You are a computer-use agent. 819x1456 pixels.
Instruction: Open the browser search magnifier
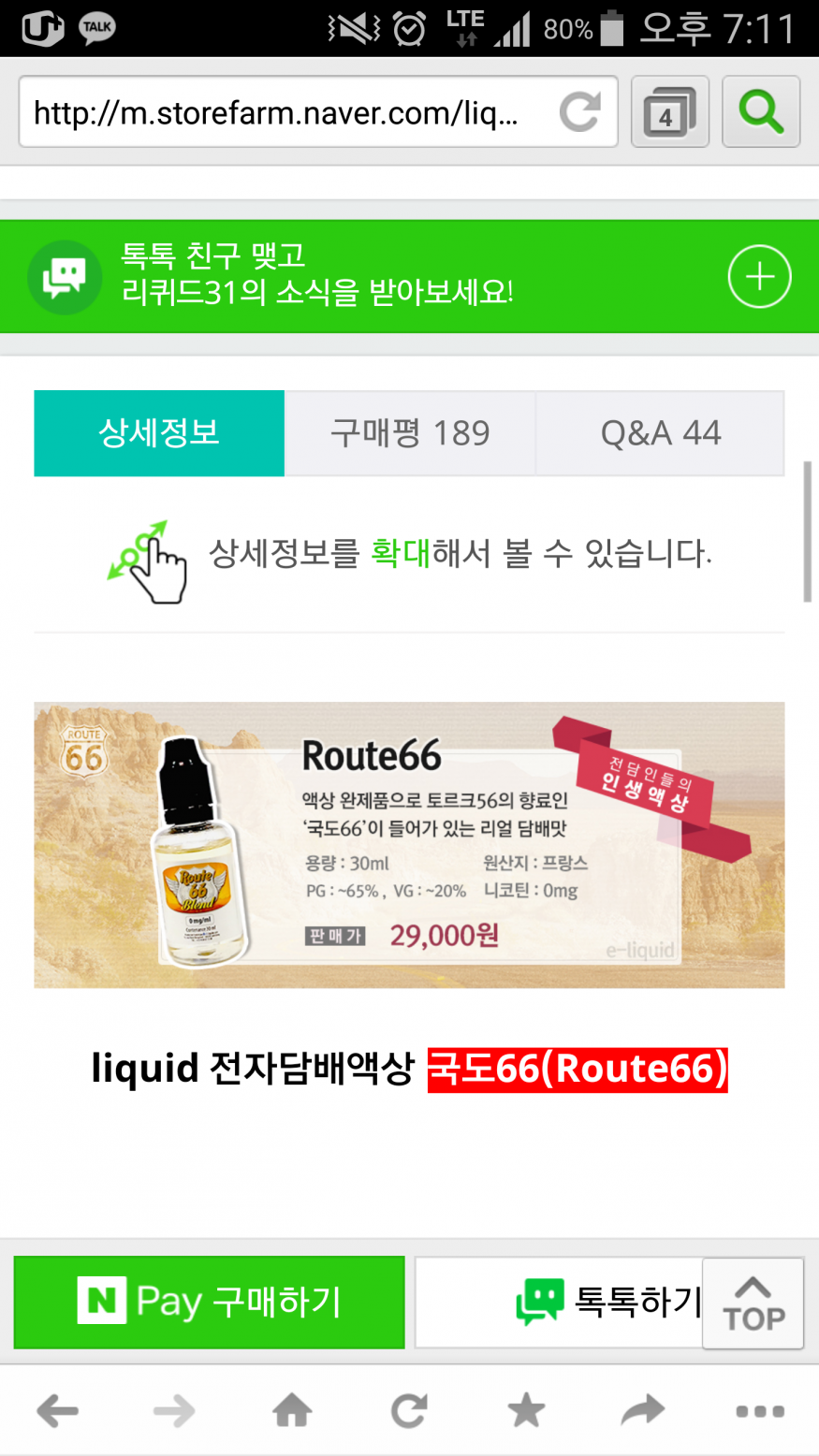coord(760,113)
